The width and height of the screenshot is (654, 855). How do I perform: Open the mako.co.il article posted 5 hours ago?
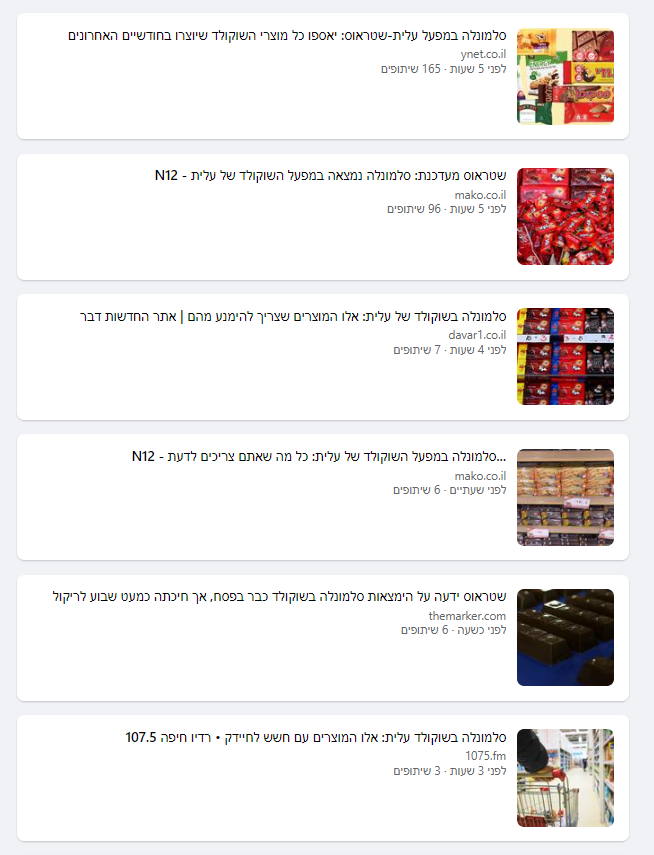[330, 176]
